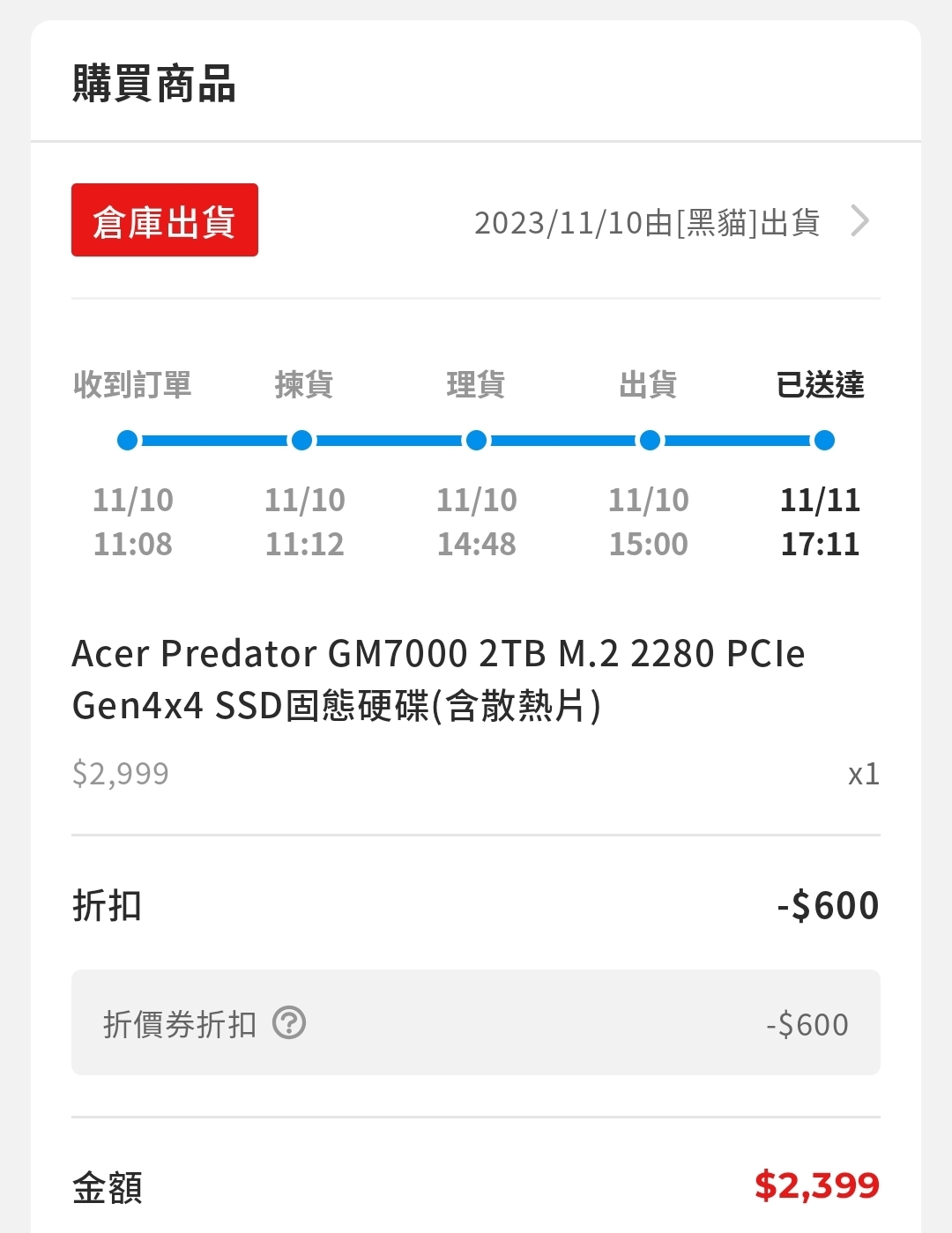This screenshot has width=952, height=1233.
Task: Open the Acer Predator GM7000 product
Action: click(x=438, y=680)
